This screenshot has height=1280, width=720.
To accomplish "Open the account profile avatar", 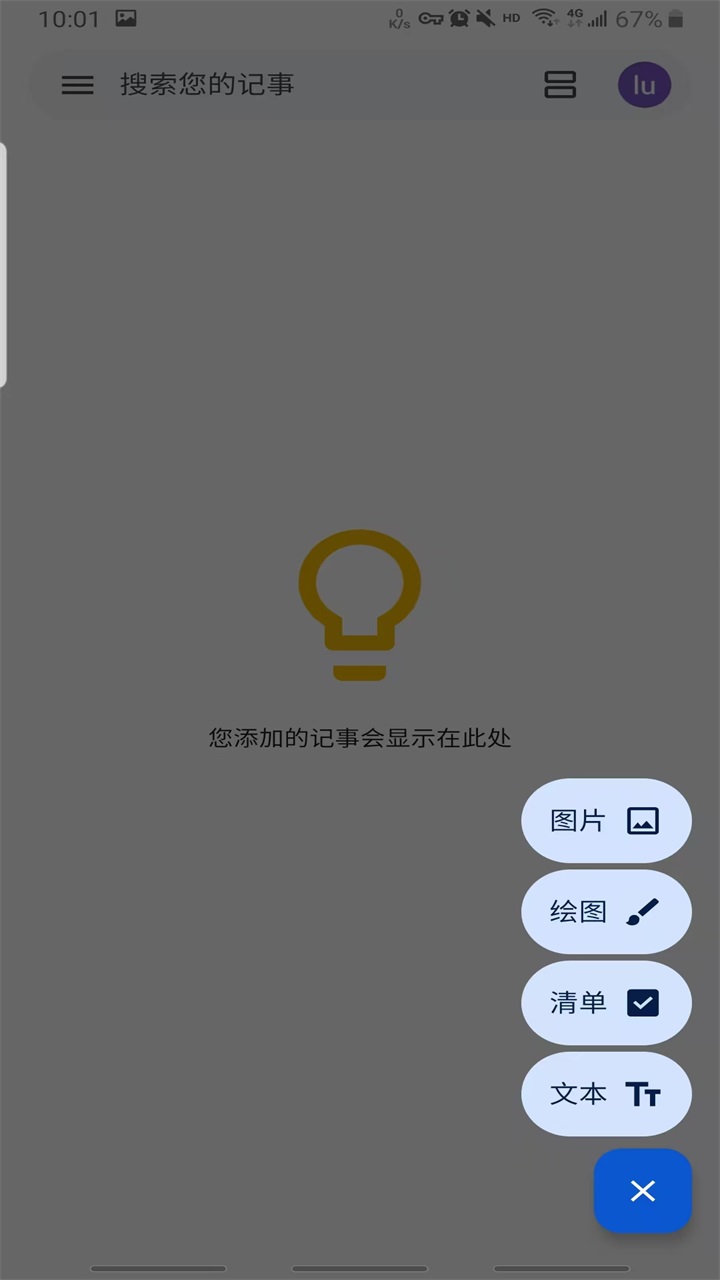I will (x=644, y=85).
